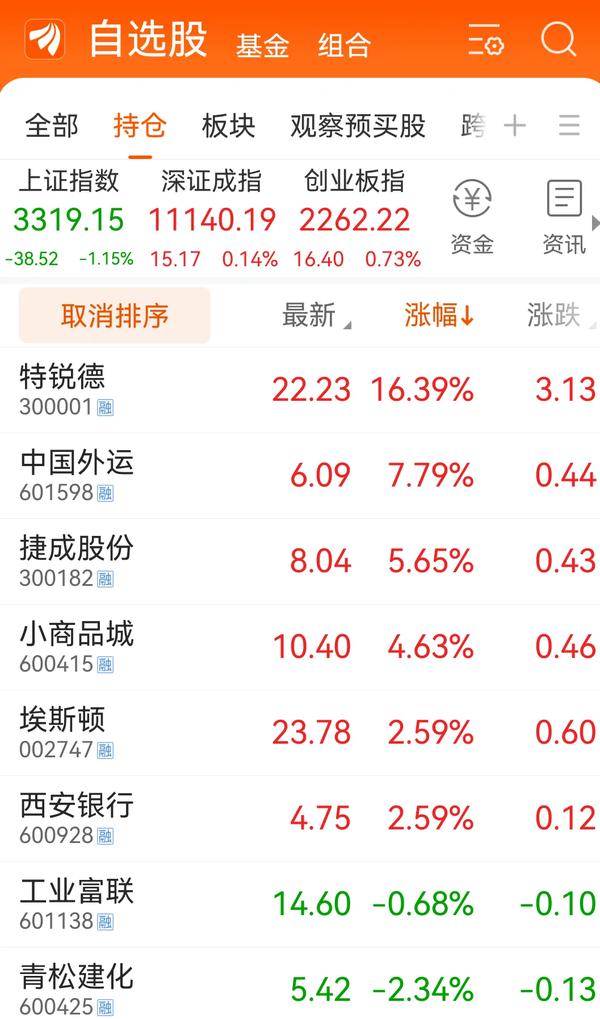Screen dimensions: 600x1019
Task: Select the 全部 tab
Action: tap(51, 125)
